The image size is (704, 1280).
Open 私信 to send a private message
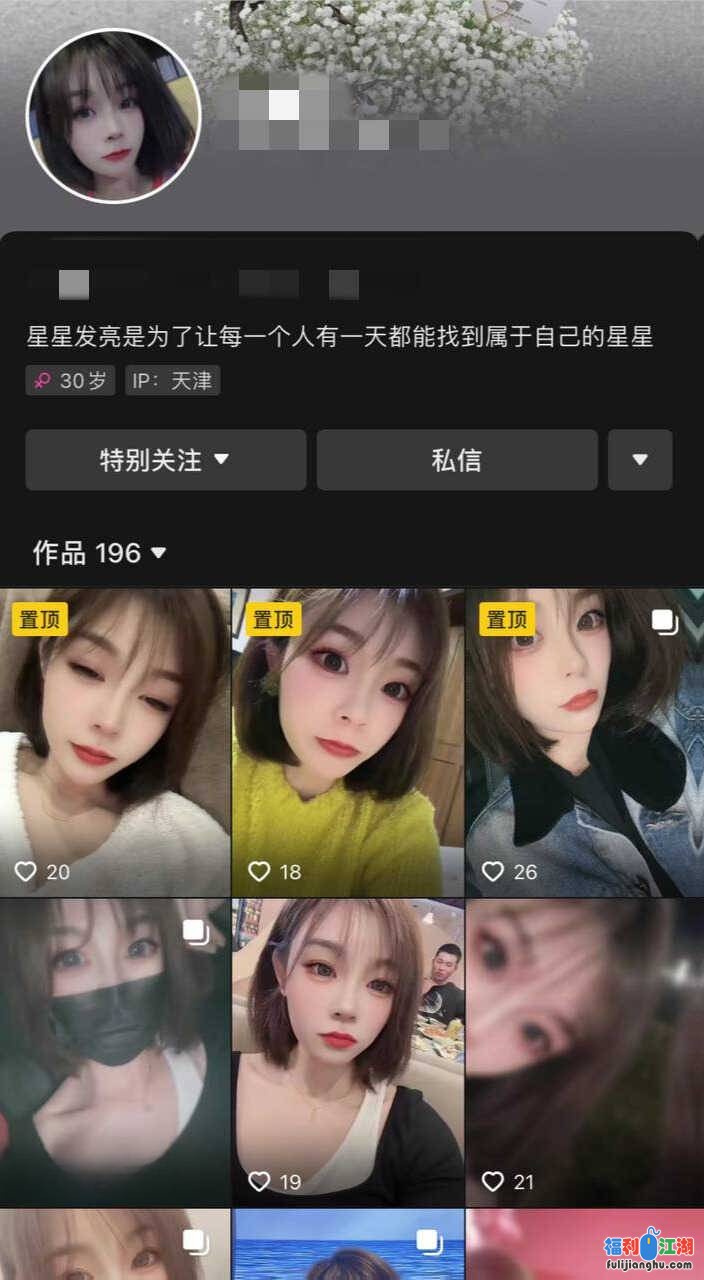pyautogui.click(x=457, y=460)
